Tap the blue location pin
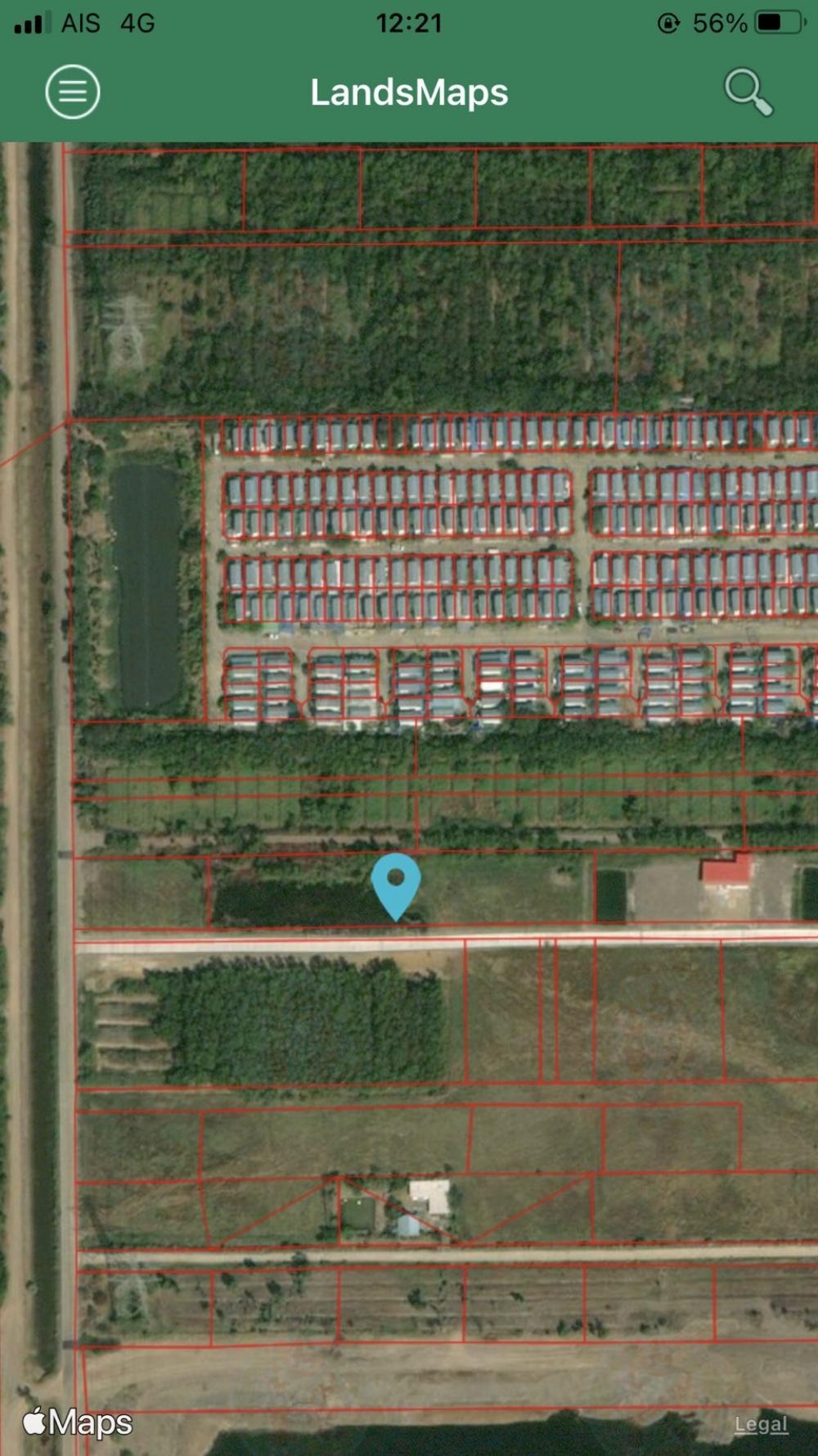 click(396, 886)
